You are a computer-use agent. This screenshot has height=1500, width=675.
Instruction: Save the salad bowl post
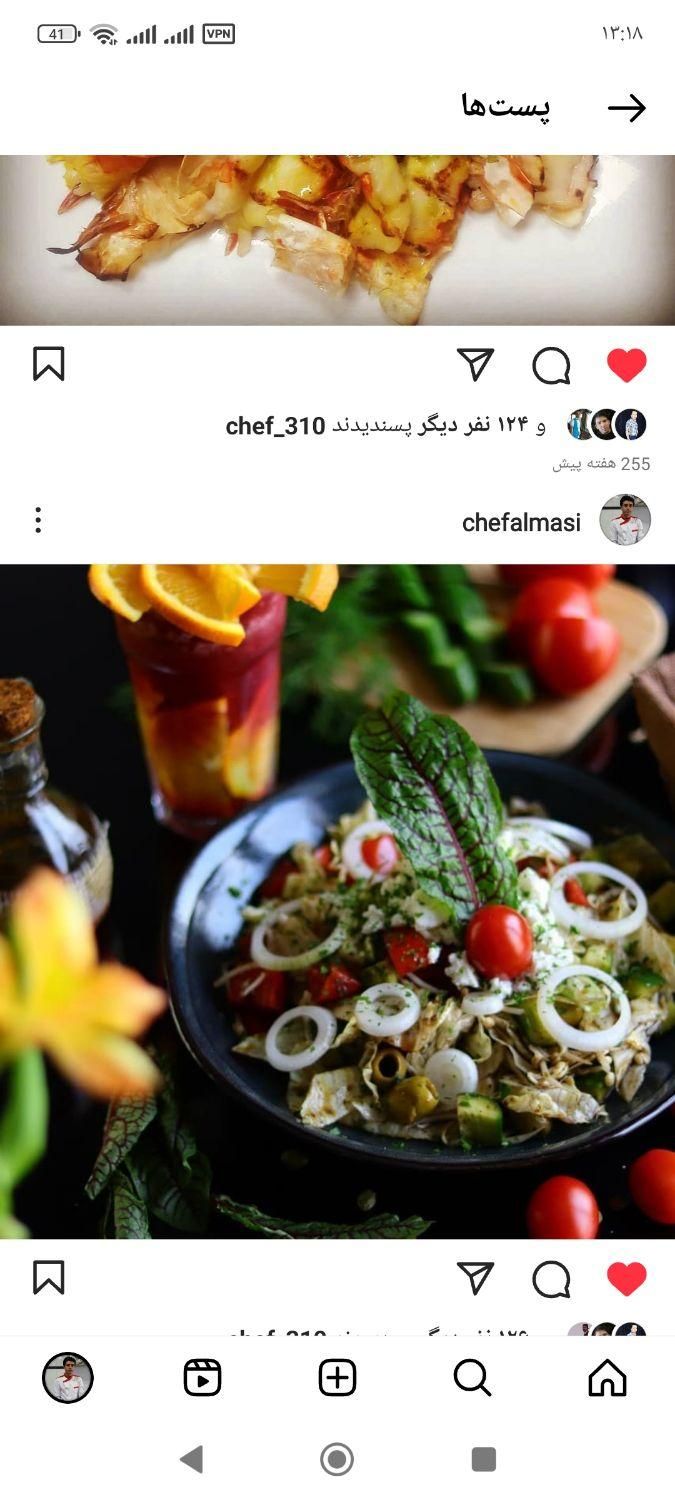[x=48, y=1277]
